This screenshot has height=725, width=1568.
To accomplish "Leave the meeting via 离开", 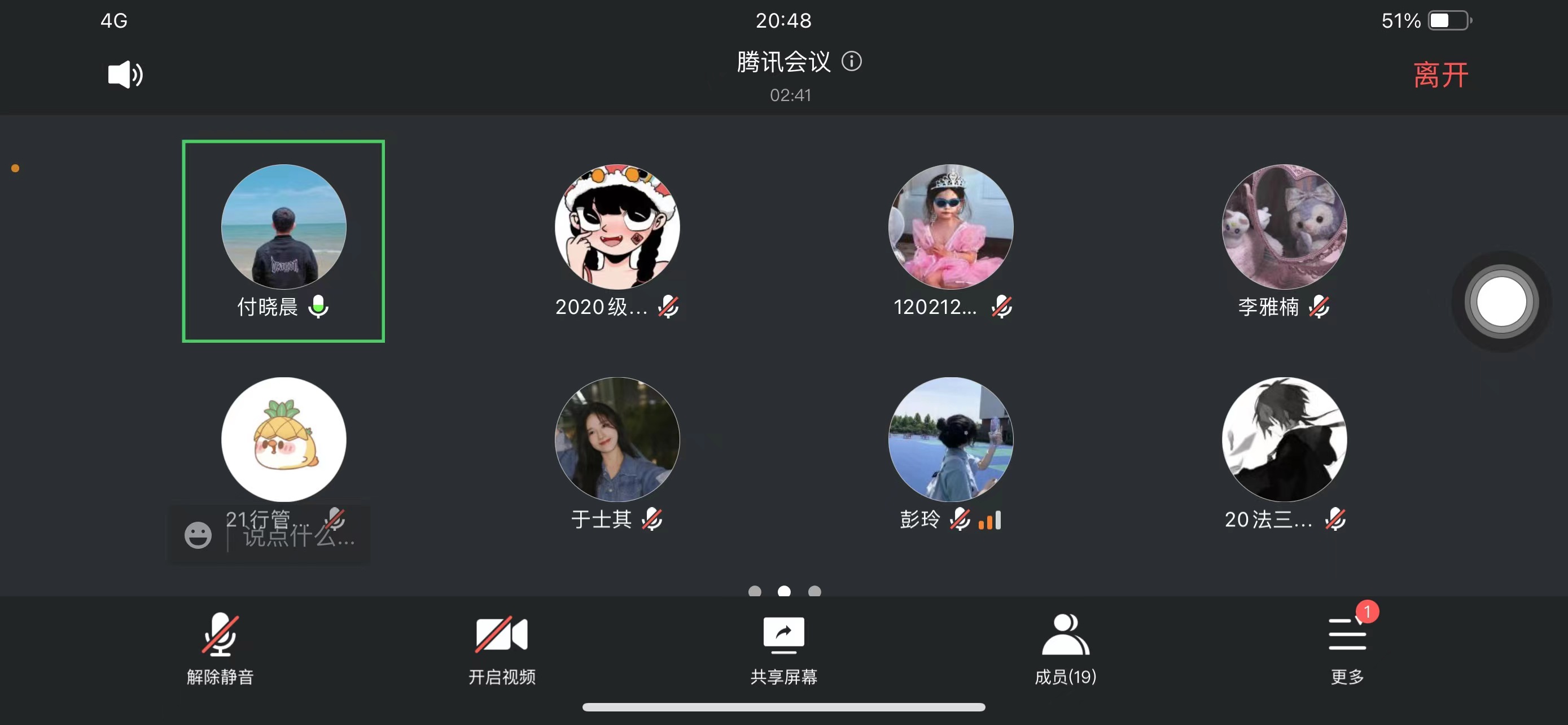I will pos(1440,76).
